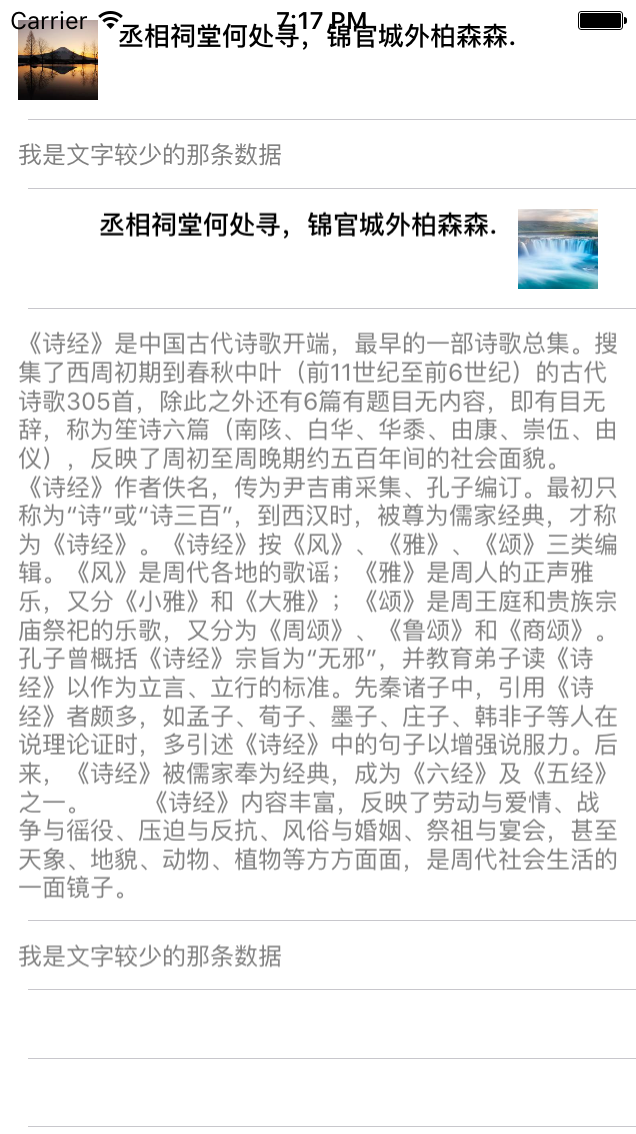Tap the blue waterfall thumbnail
636x1134 pixels.
coord(558,249)
